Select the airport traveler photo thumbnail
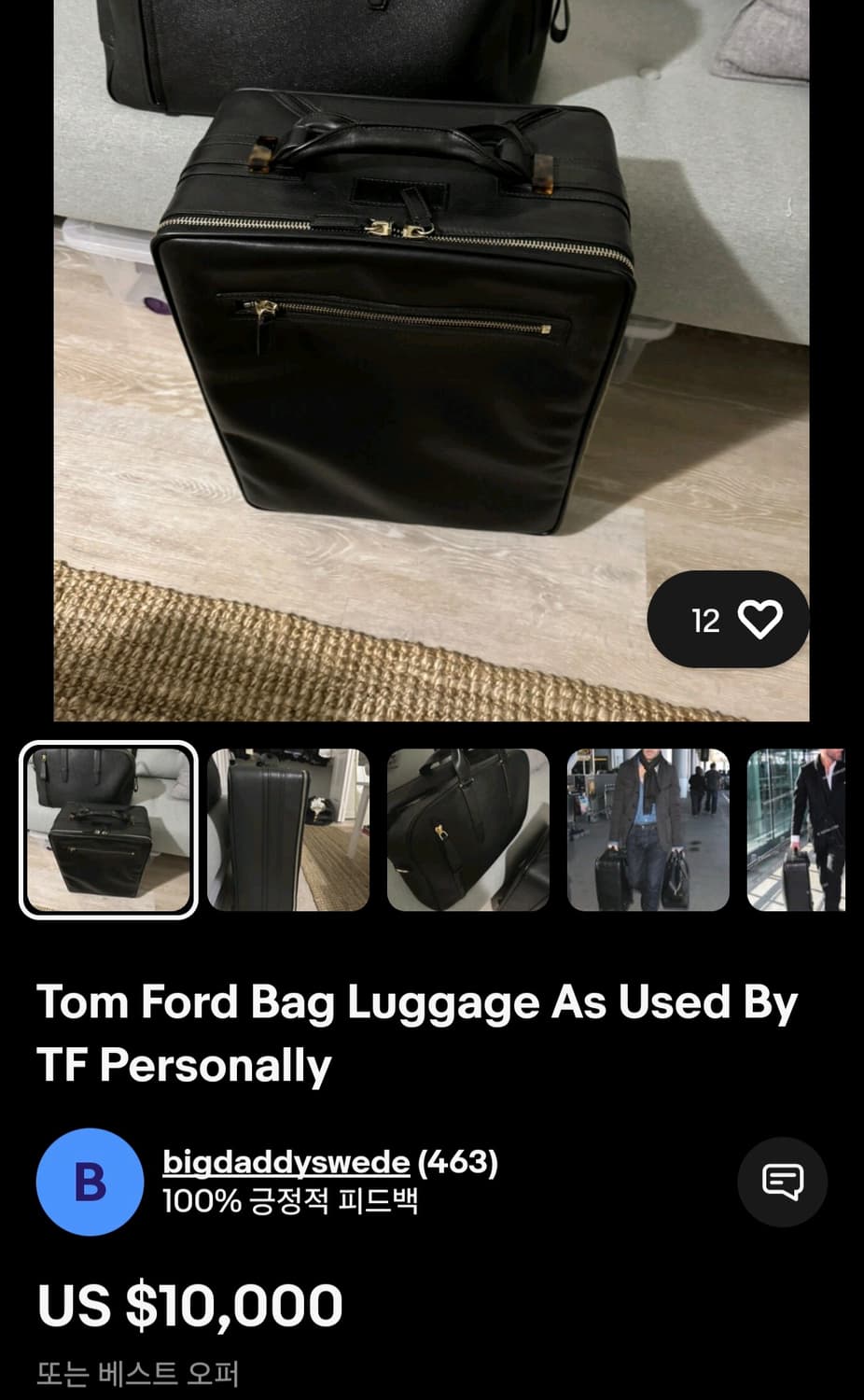The image size is (864, 1400). [648, 832]
